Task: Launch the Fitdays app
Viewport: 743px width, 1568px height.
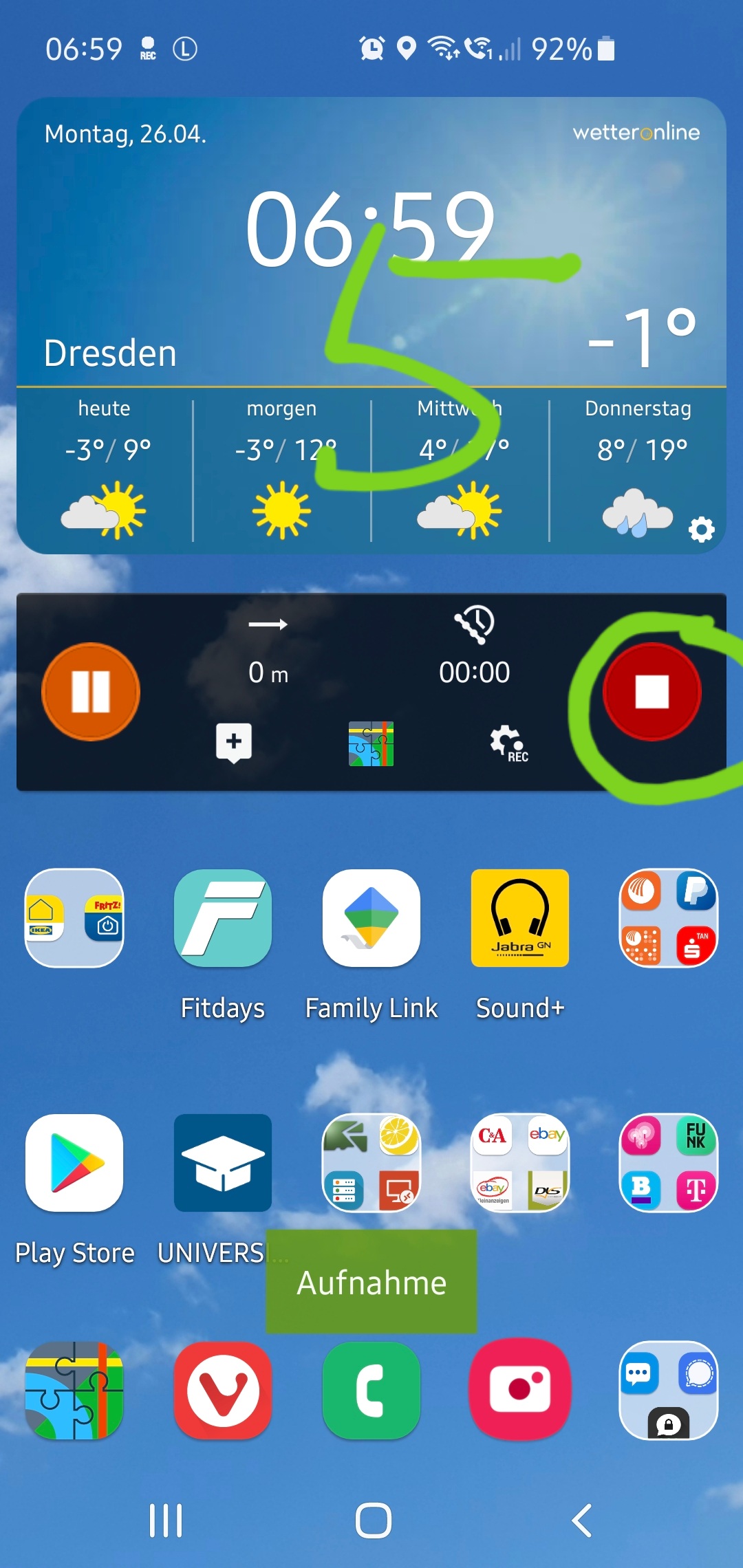Action: click(x=223, y=918)
